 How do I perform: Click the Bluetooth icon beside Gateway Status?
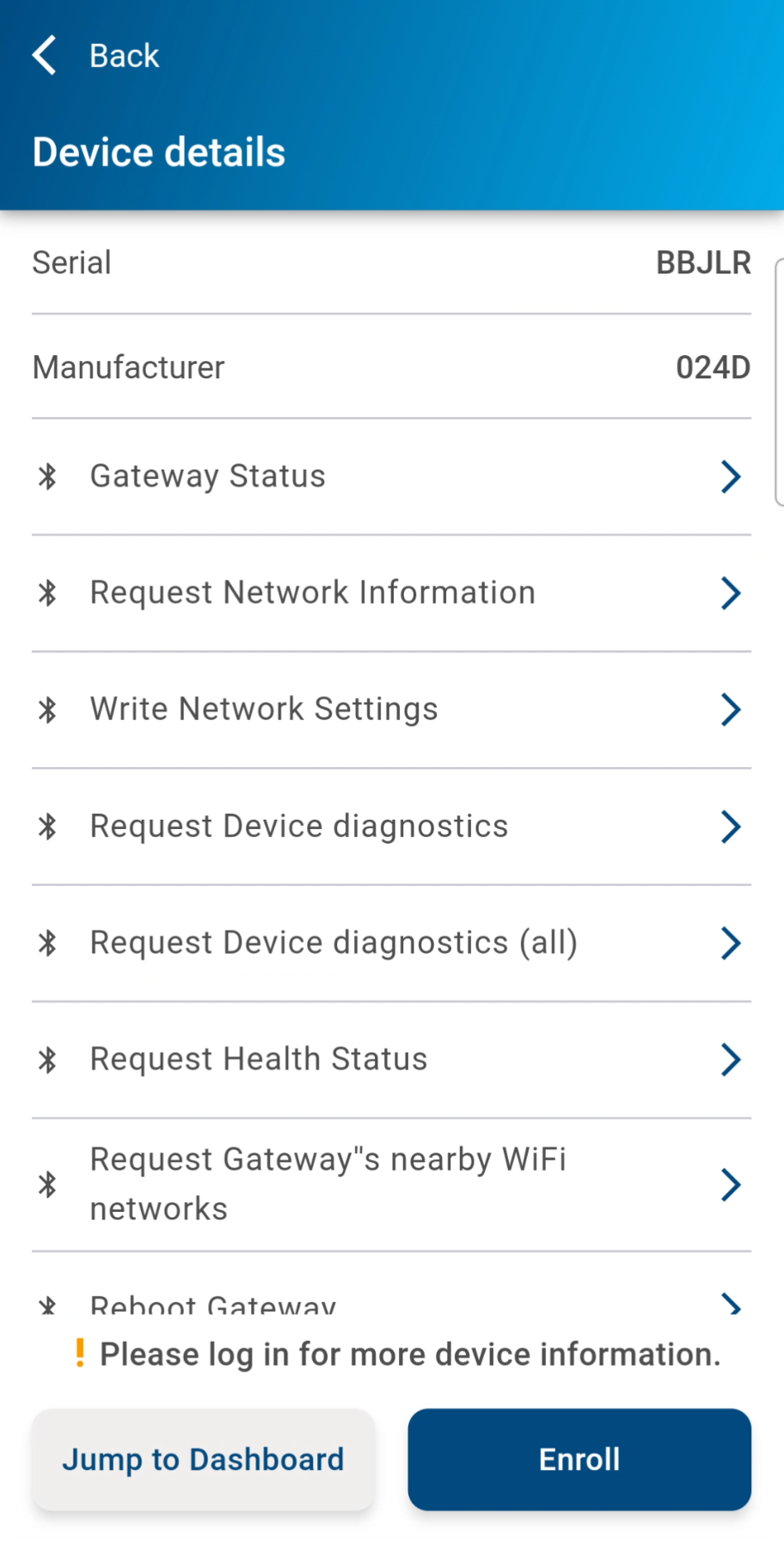(x=47, y=476)
